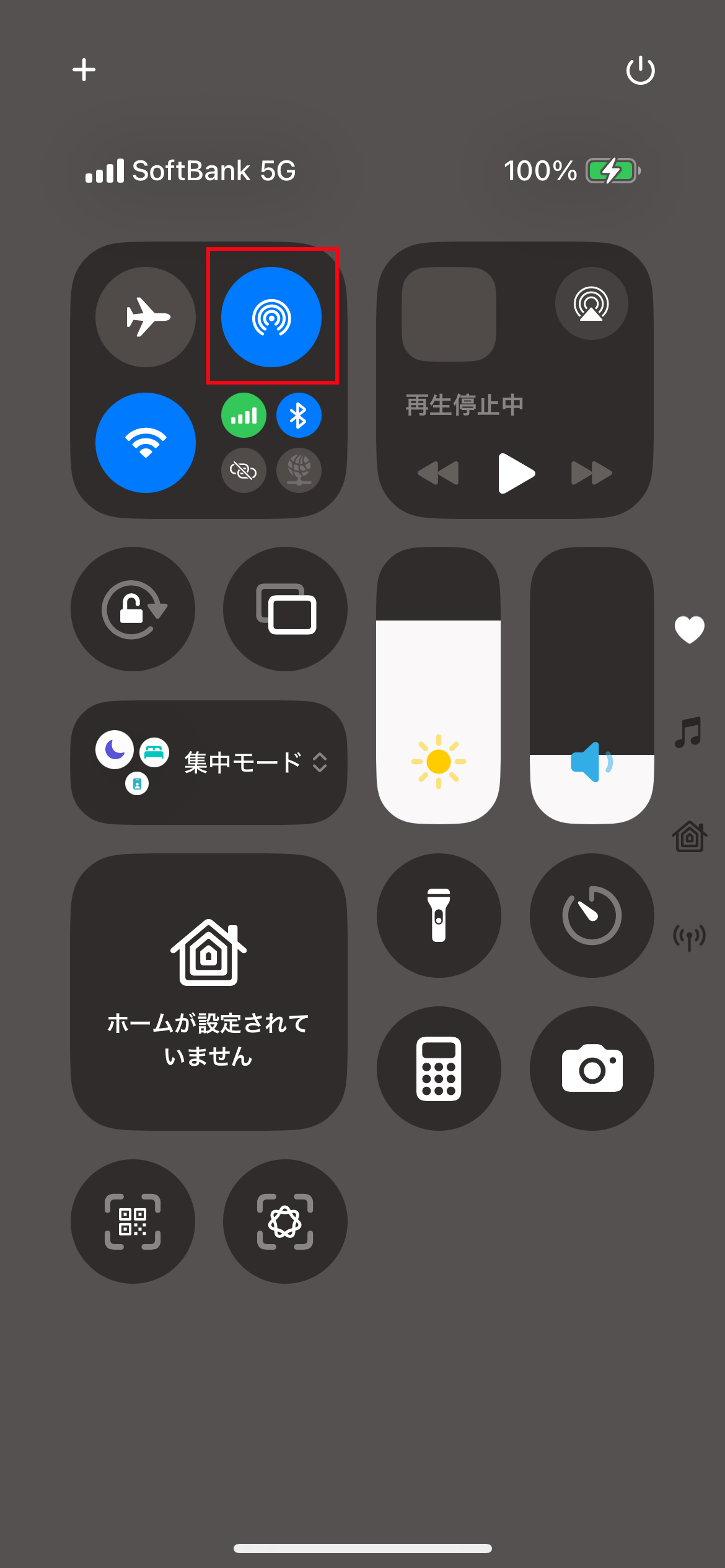
Task: Open the power button menu
Action: (x=640, y=70)
